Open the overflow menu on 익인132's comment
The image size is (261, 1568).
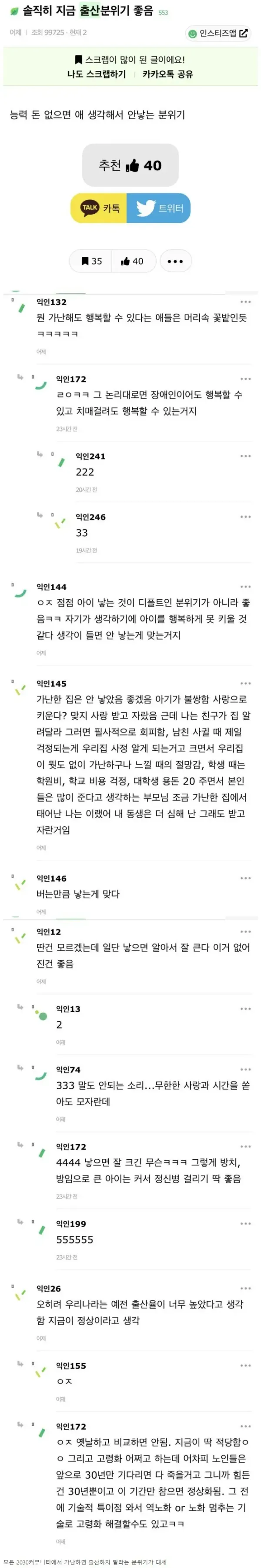click(245, 302)
